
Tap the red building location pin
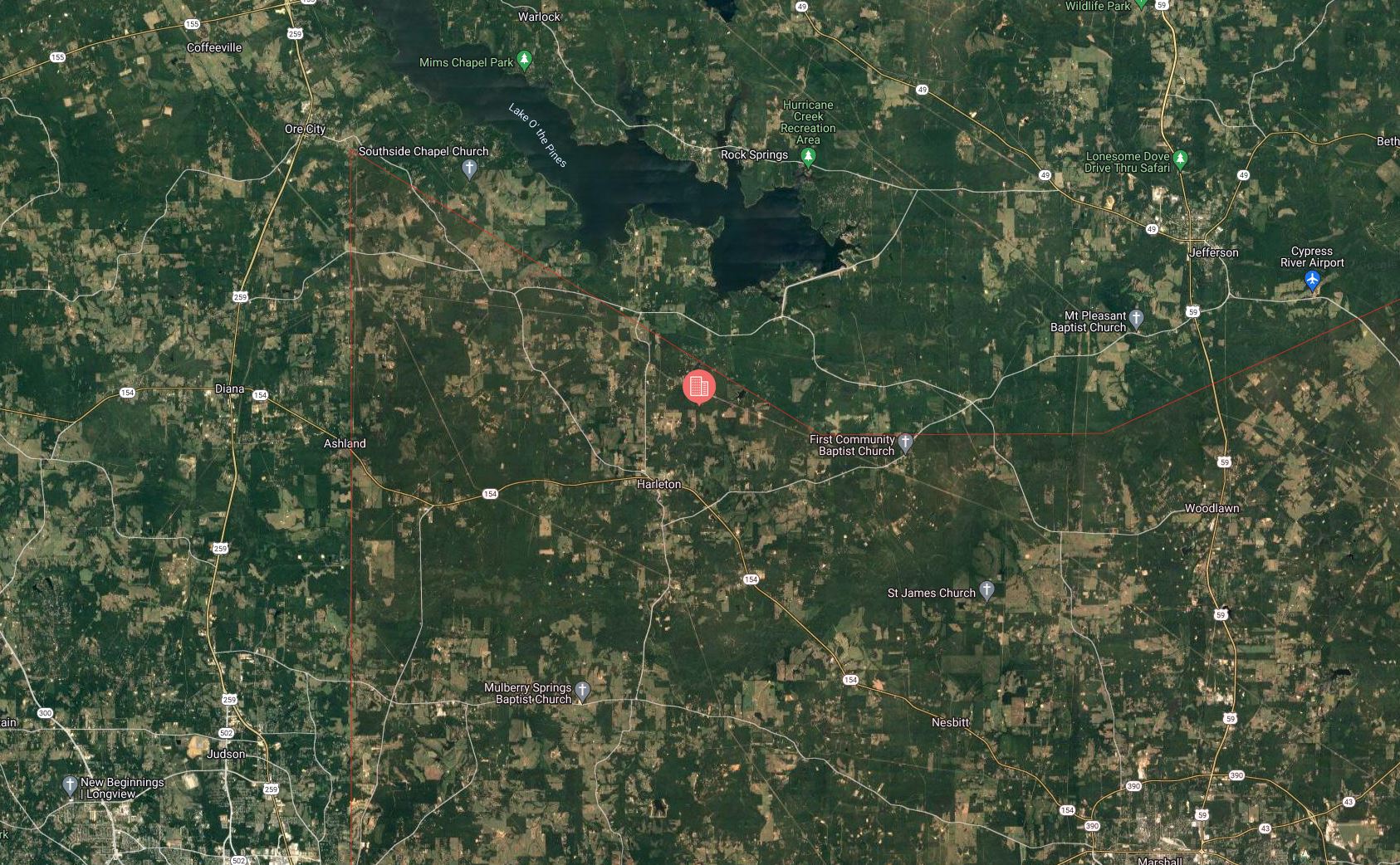[x=698, y=386]
